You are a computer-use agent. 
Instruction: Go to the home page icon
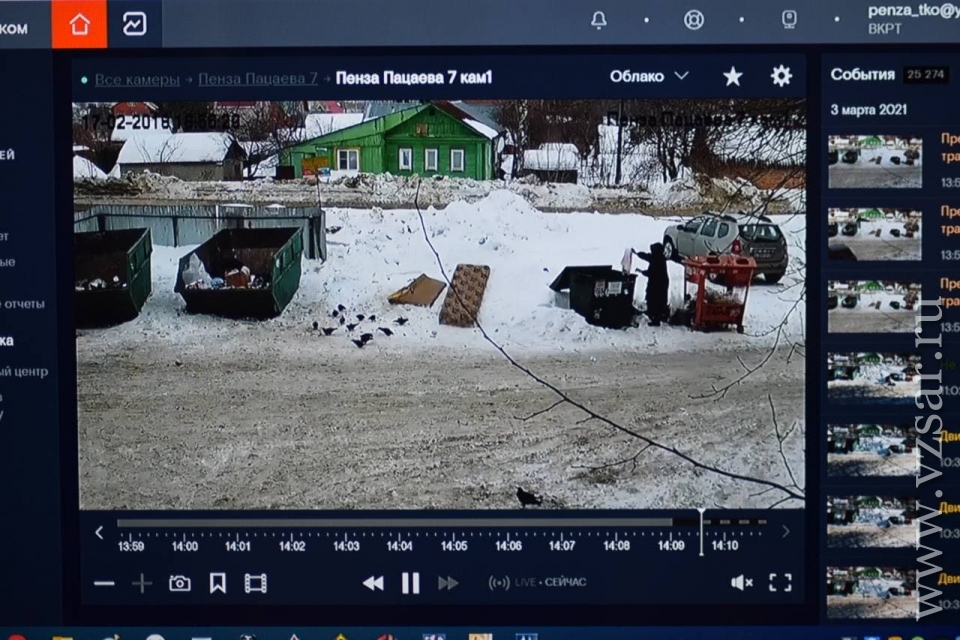pyautogui.click(x=79, y=24)
